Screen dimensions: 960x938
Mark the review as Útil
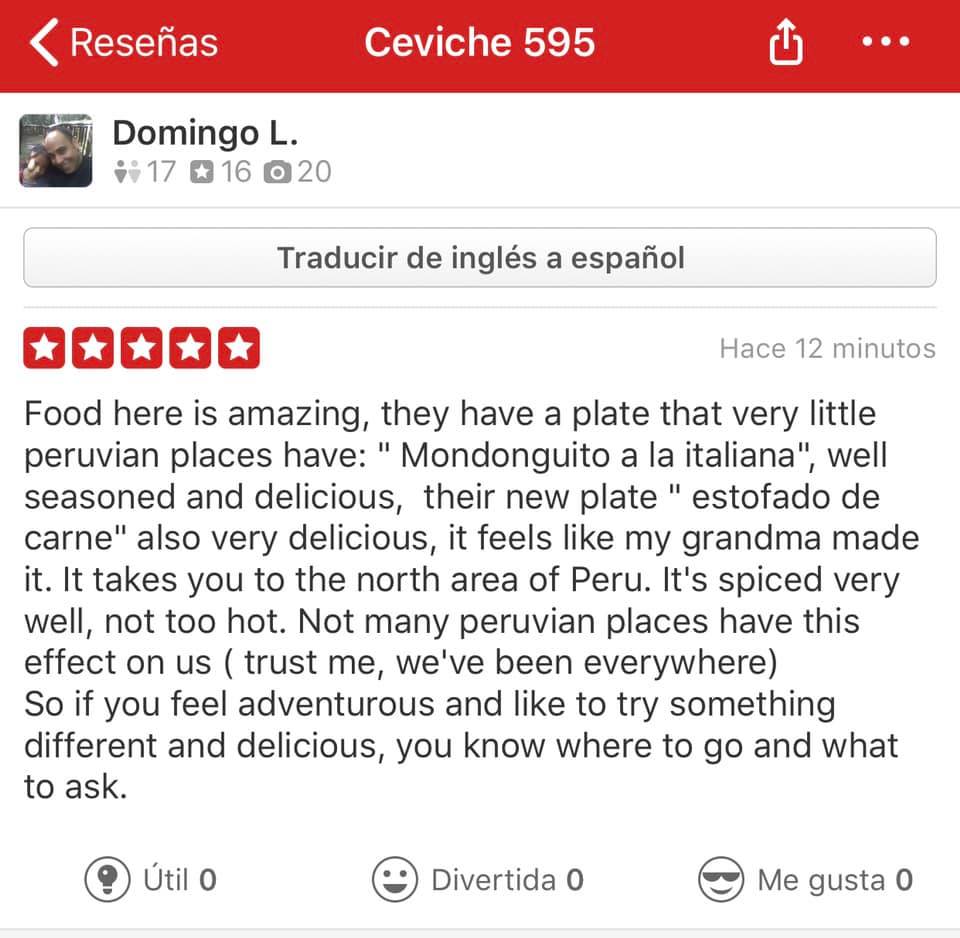[151, 880]
